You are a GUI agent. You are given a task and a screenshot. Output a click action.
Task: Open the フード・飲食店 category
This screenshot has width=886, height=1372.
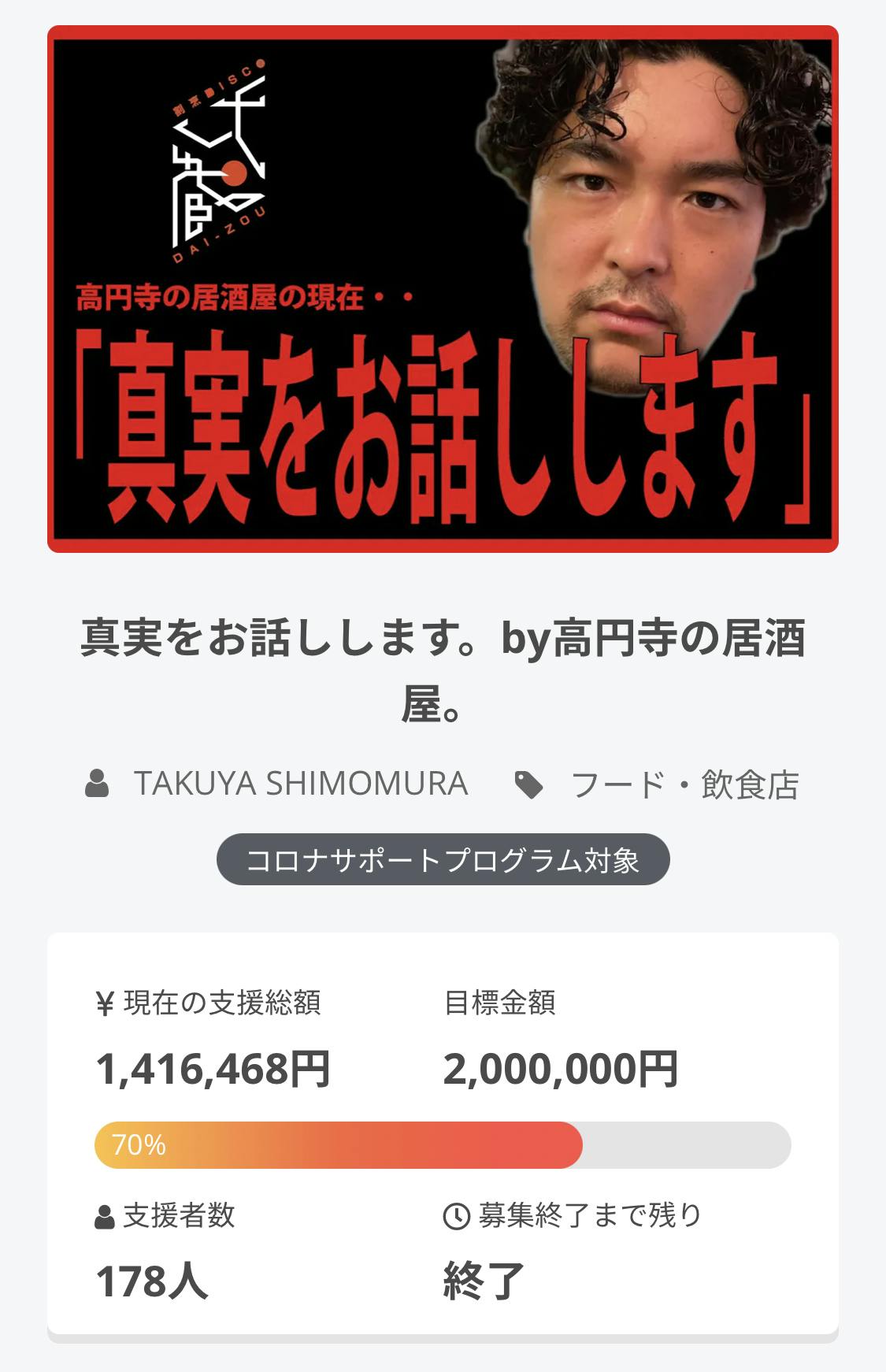tap(684, 785)
